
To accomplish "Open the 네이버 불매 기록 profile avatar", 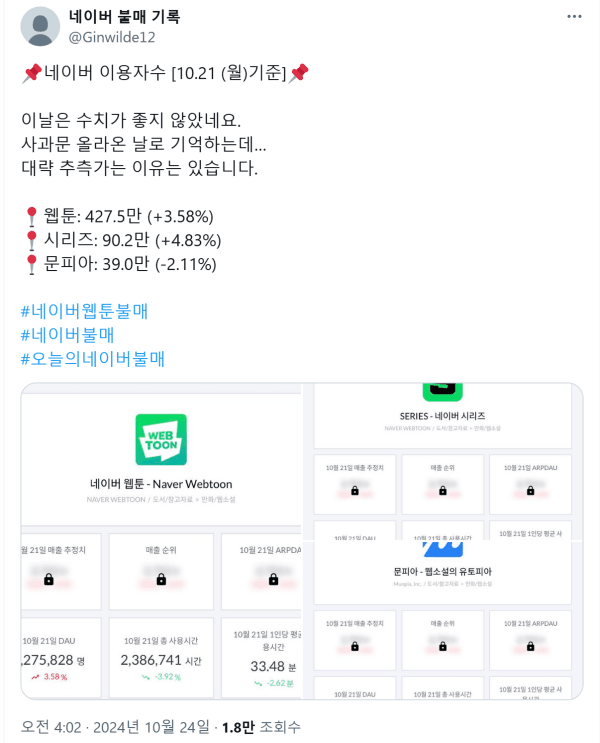I will [x=39, y=26].
